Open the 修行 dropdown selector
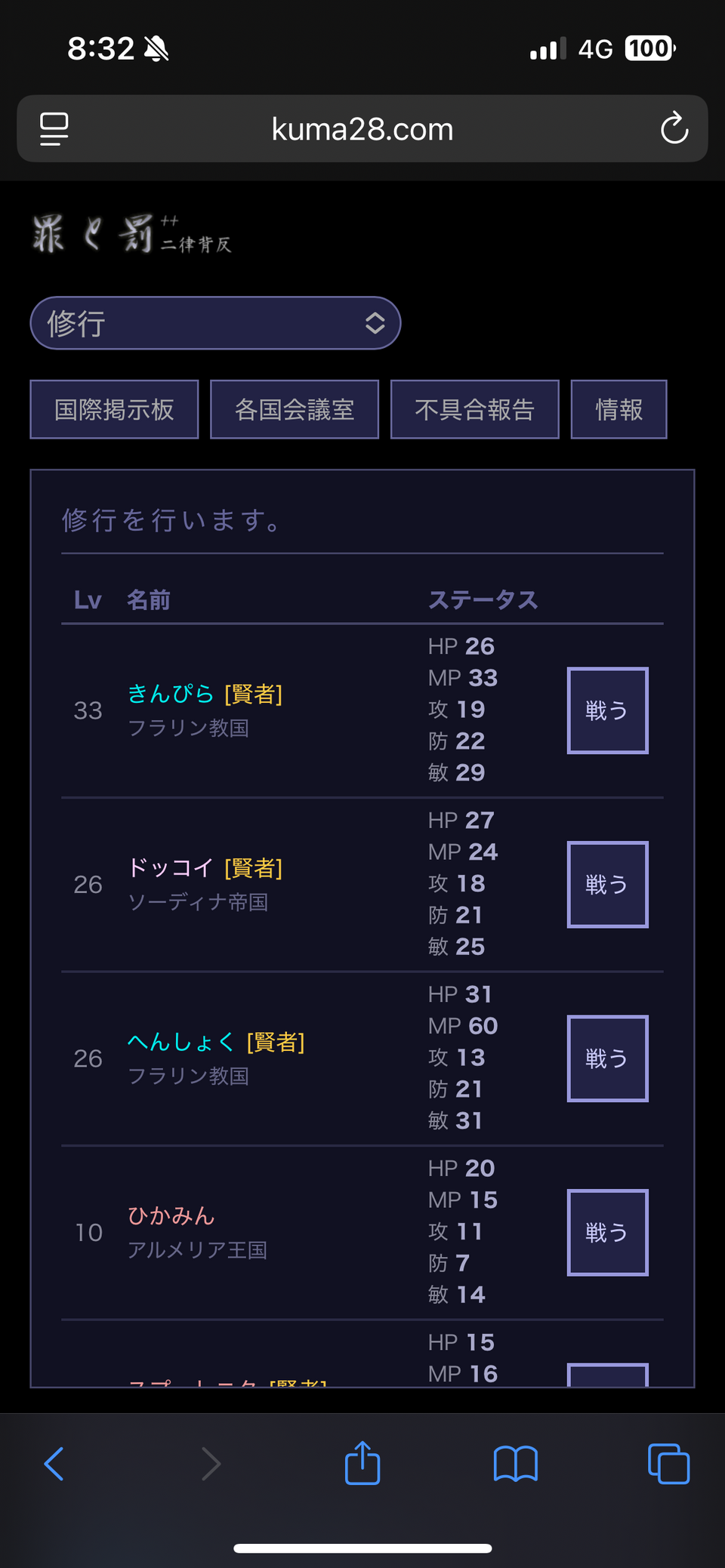This screenshot has width=725, height=1568. [215, 323]
